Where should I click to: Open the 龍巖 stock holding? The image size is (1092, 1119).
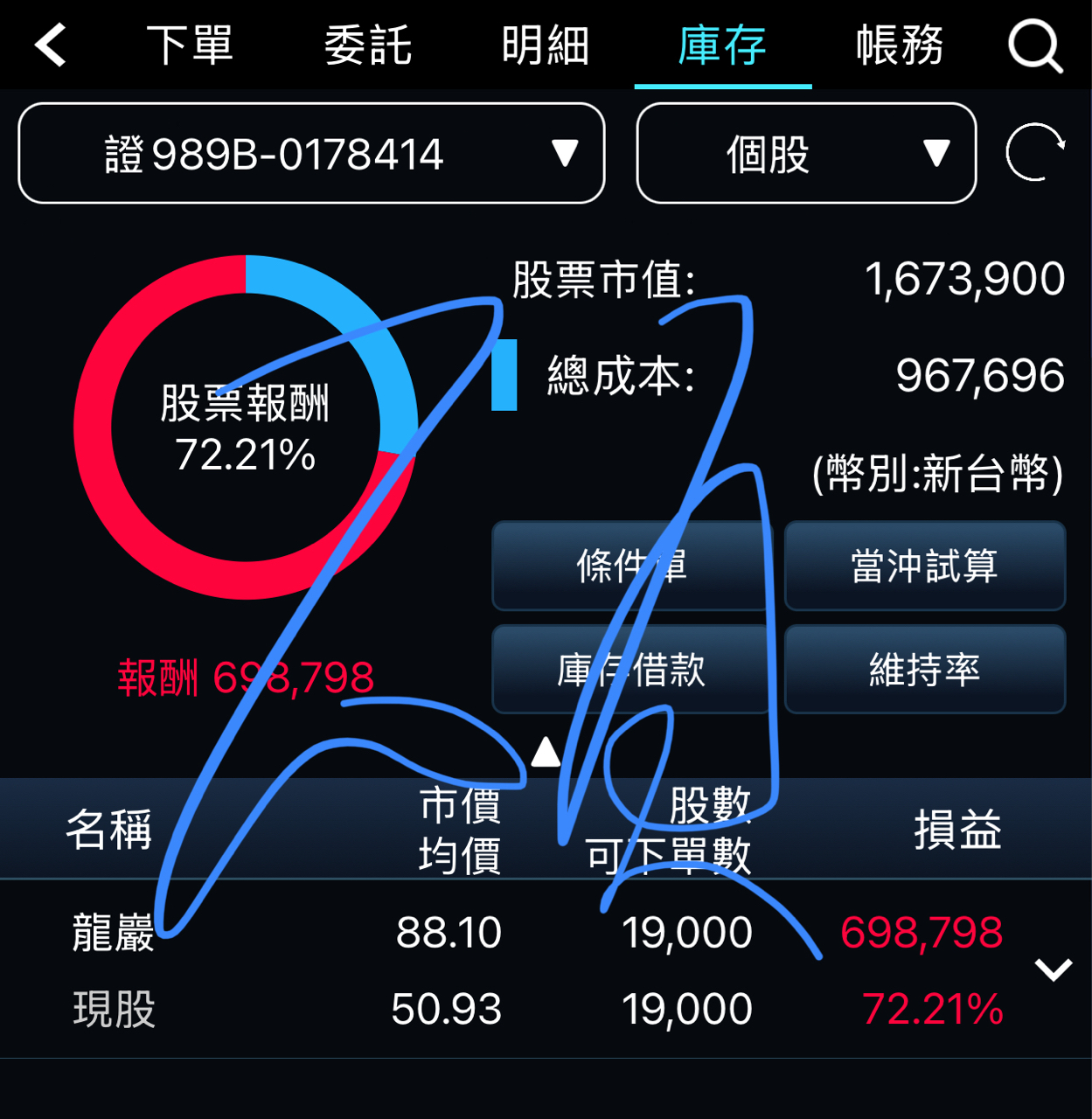[114, 933]
